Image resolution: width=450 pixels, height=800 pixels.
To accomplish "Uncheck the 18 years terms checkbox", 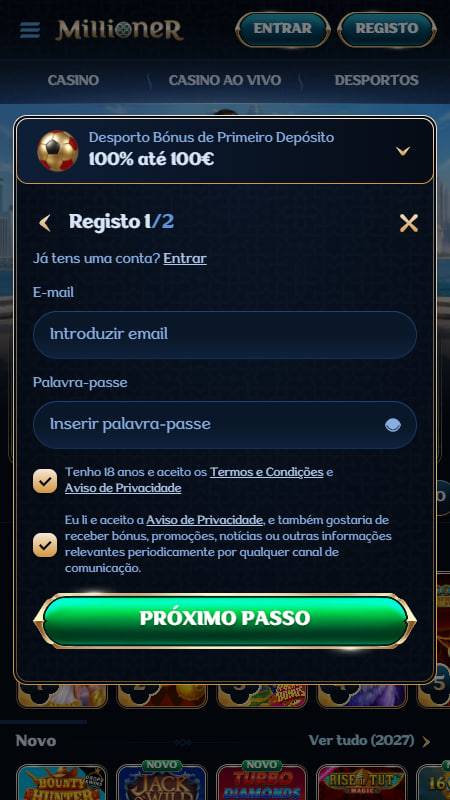I will [x=45, y=481].
